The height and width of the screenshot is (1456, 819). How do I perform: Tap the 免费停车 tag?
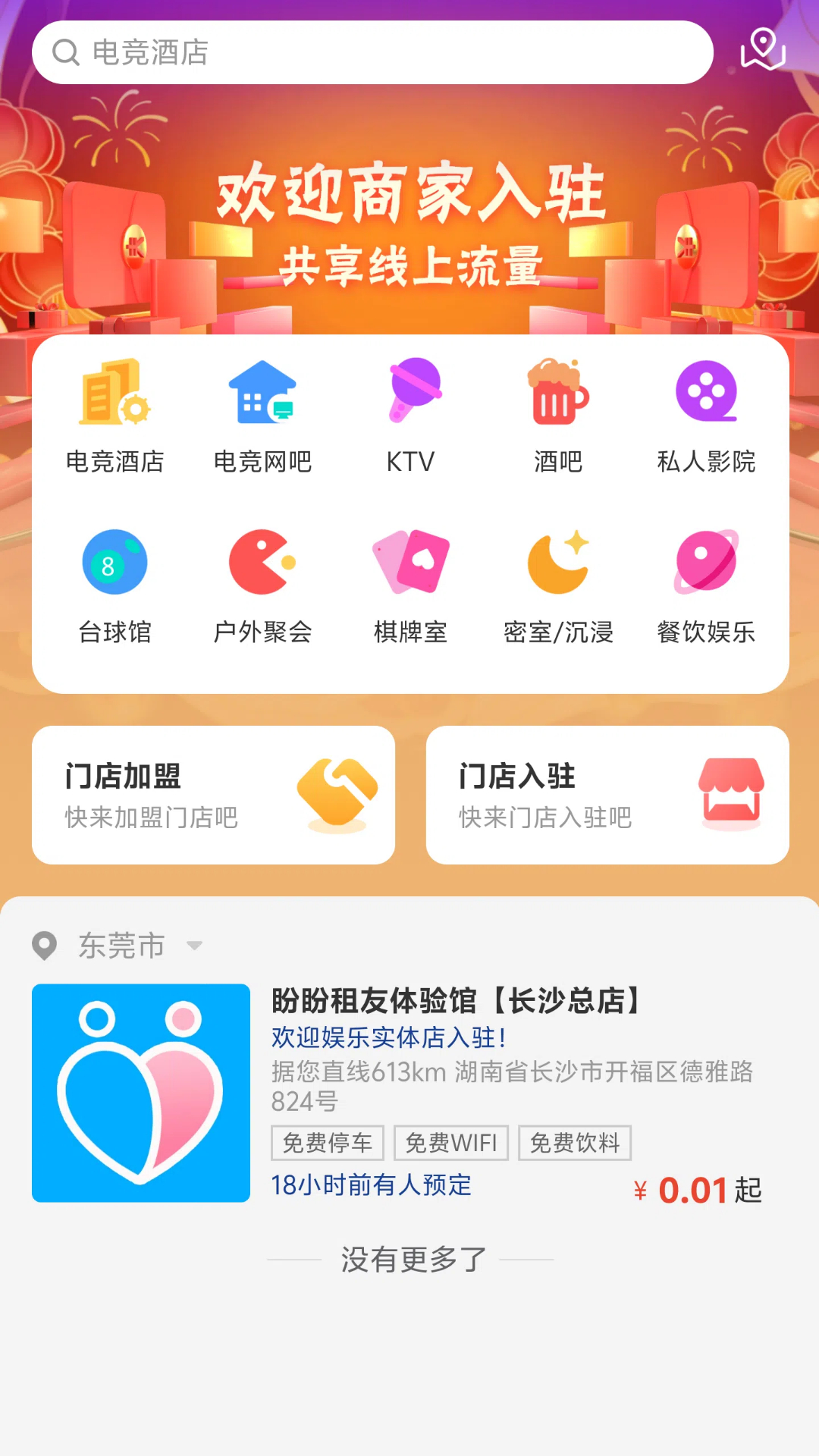click(x=327, y=1142)
